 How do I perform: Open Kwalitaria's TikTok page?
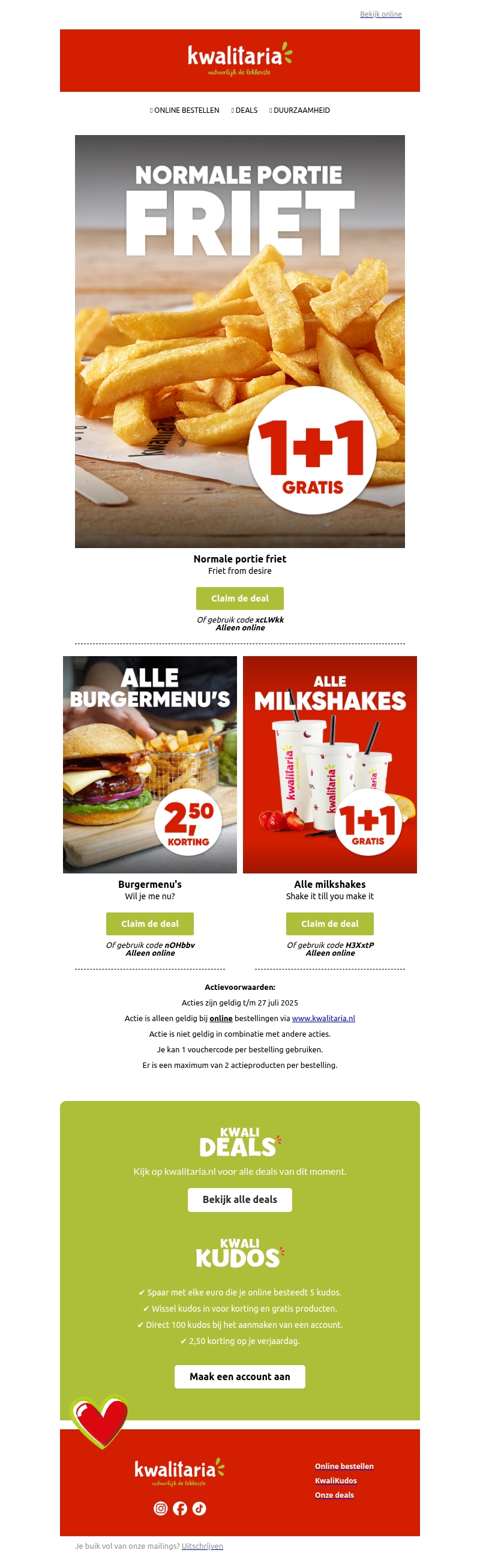(x=199, y=1508)
